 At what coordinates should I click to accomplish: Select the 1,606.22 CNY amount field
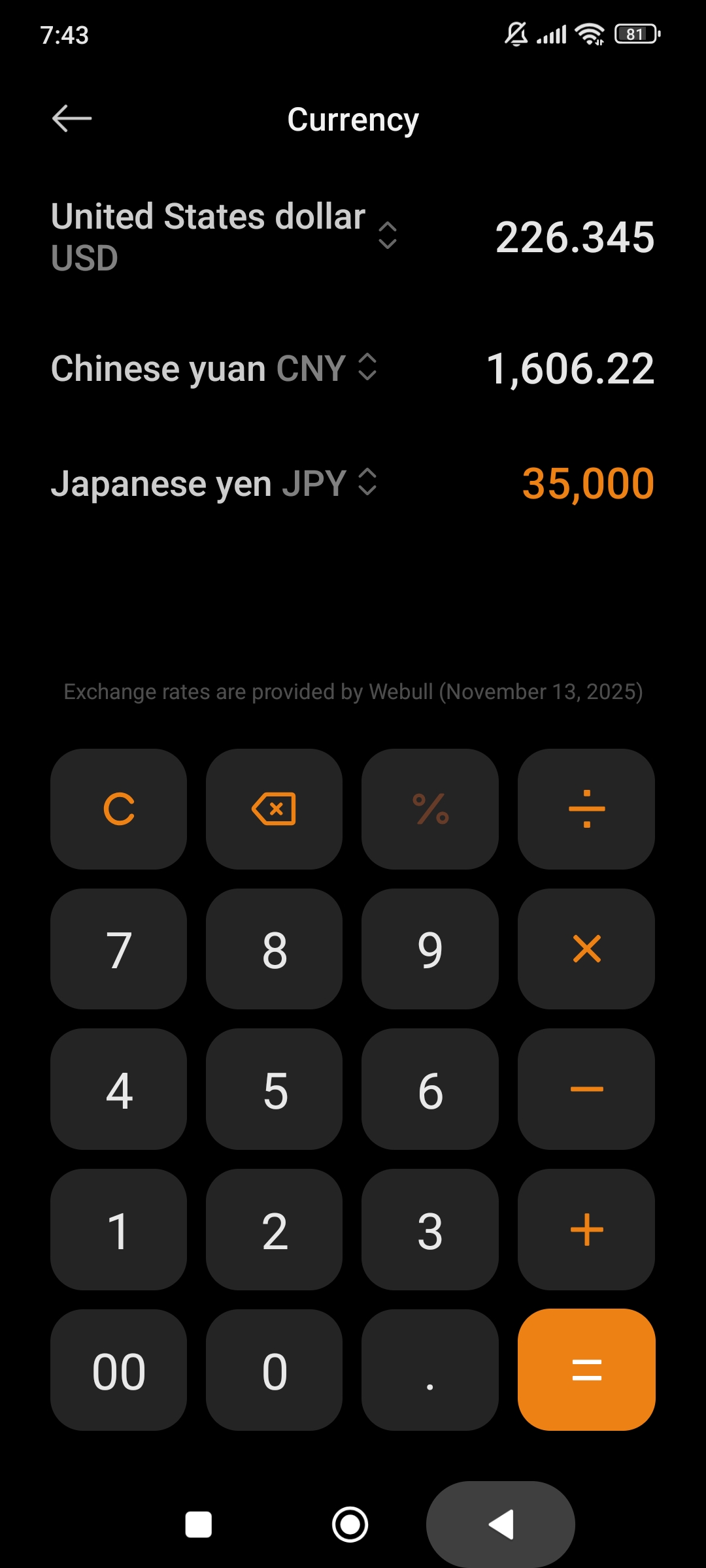(570, 368)
